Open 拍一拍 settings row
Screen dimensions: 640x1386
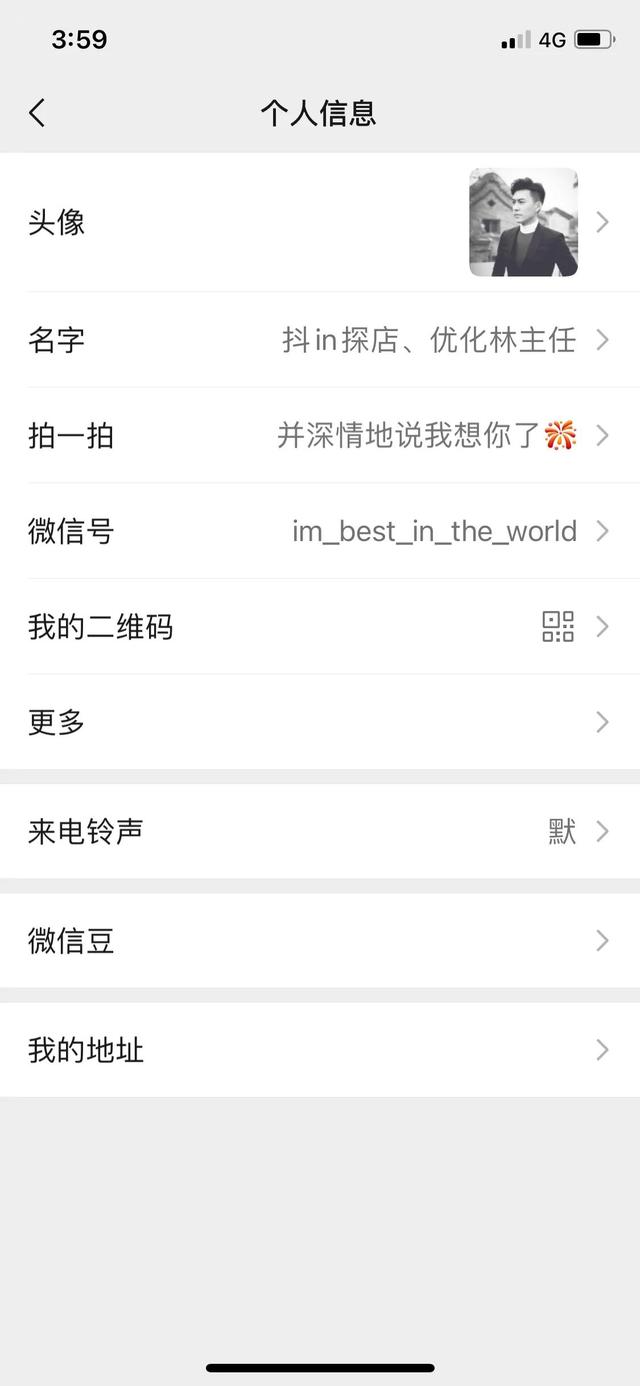320,436
